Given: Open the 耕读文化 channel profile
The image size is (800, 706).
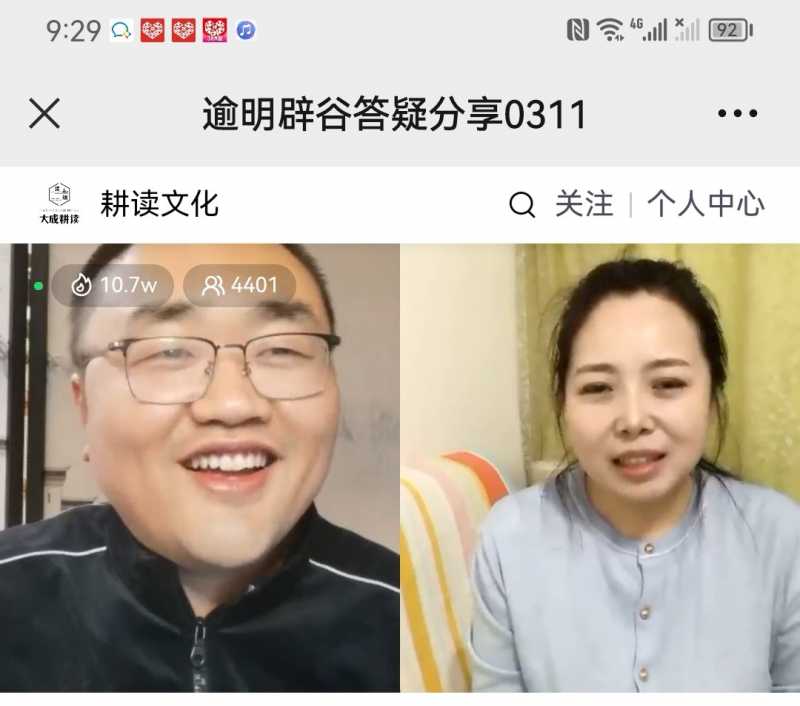Looking at the screenshot, I should [158, 204].
